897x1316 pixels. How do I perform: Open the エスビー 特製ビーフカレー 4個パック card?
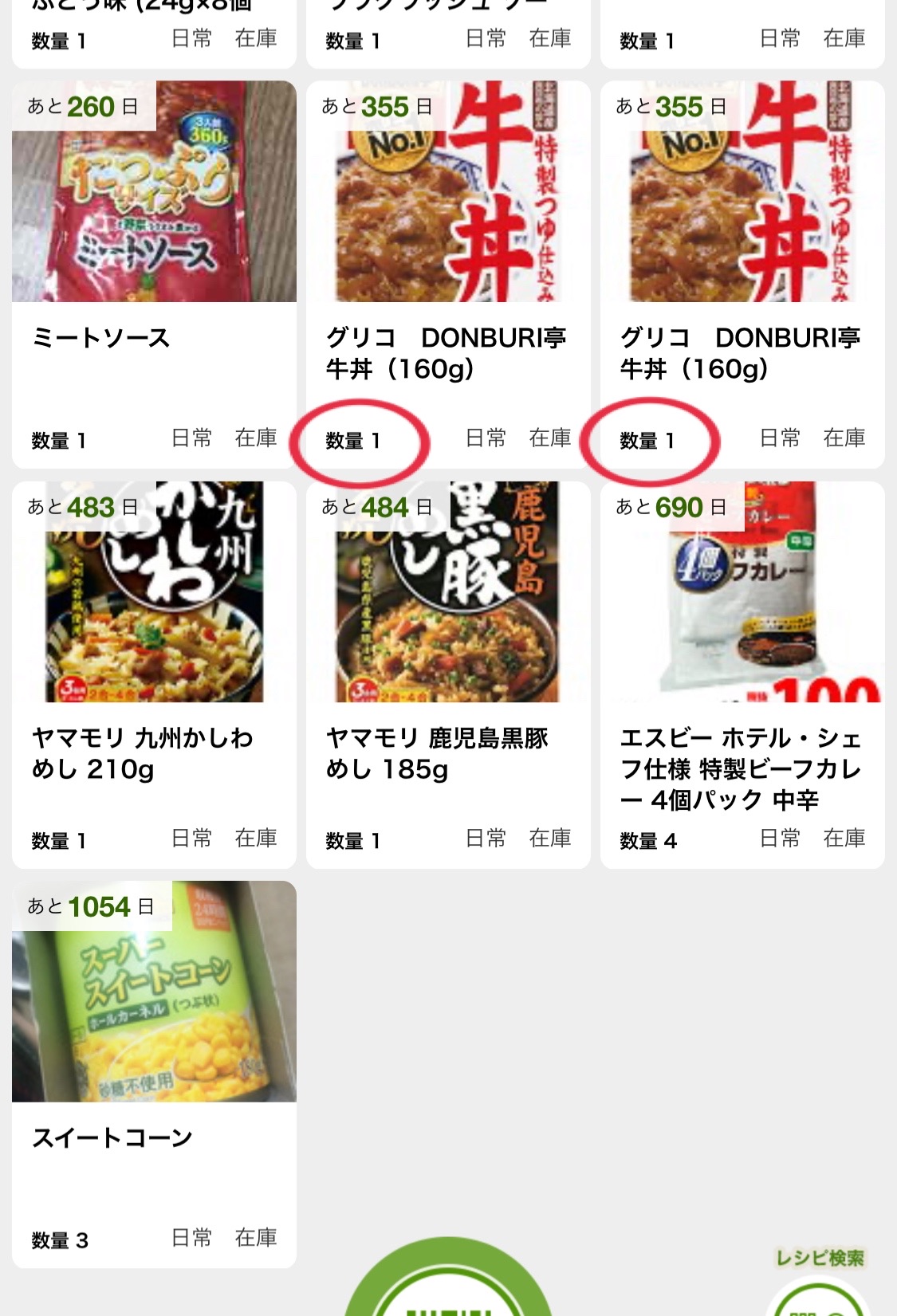coord(742,674)
